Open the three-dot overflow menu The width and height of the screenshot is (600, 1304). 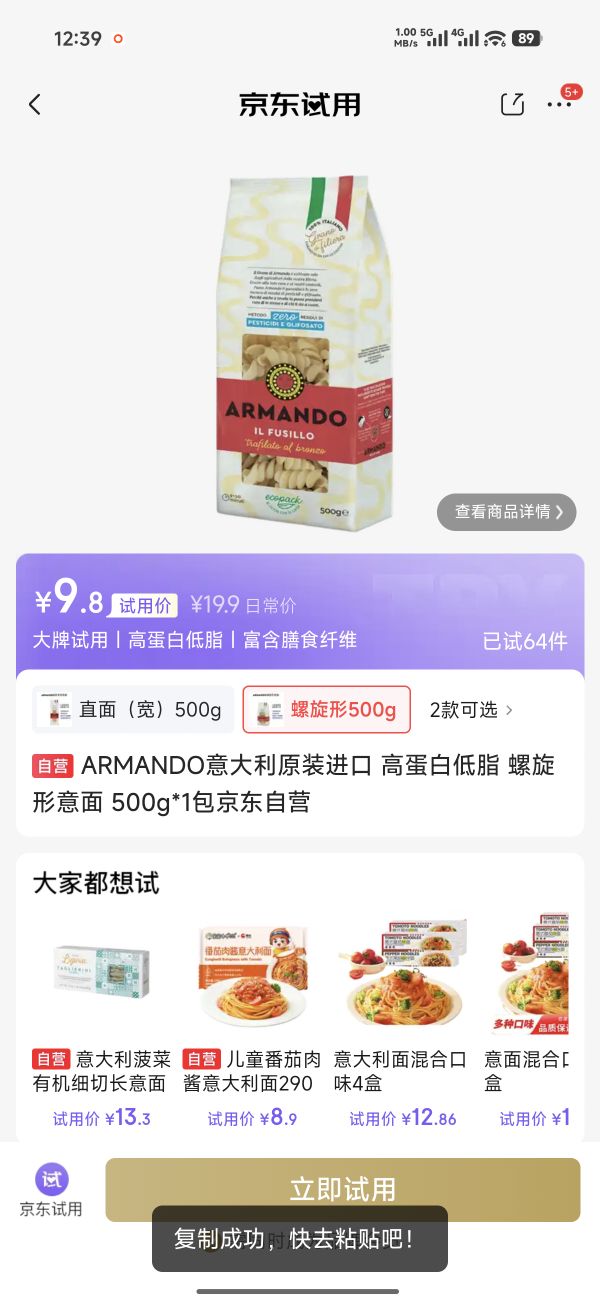pos(560,104)
